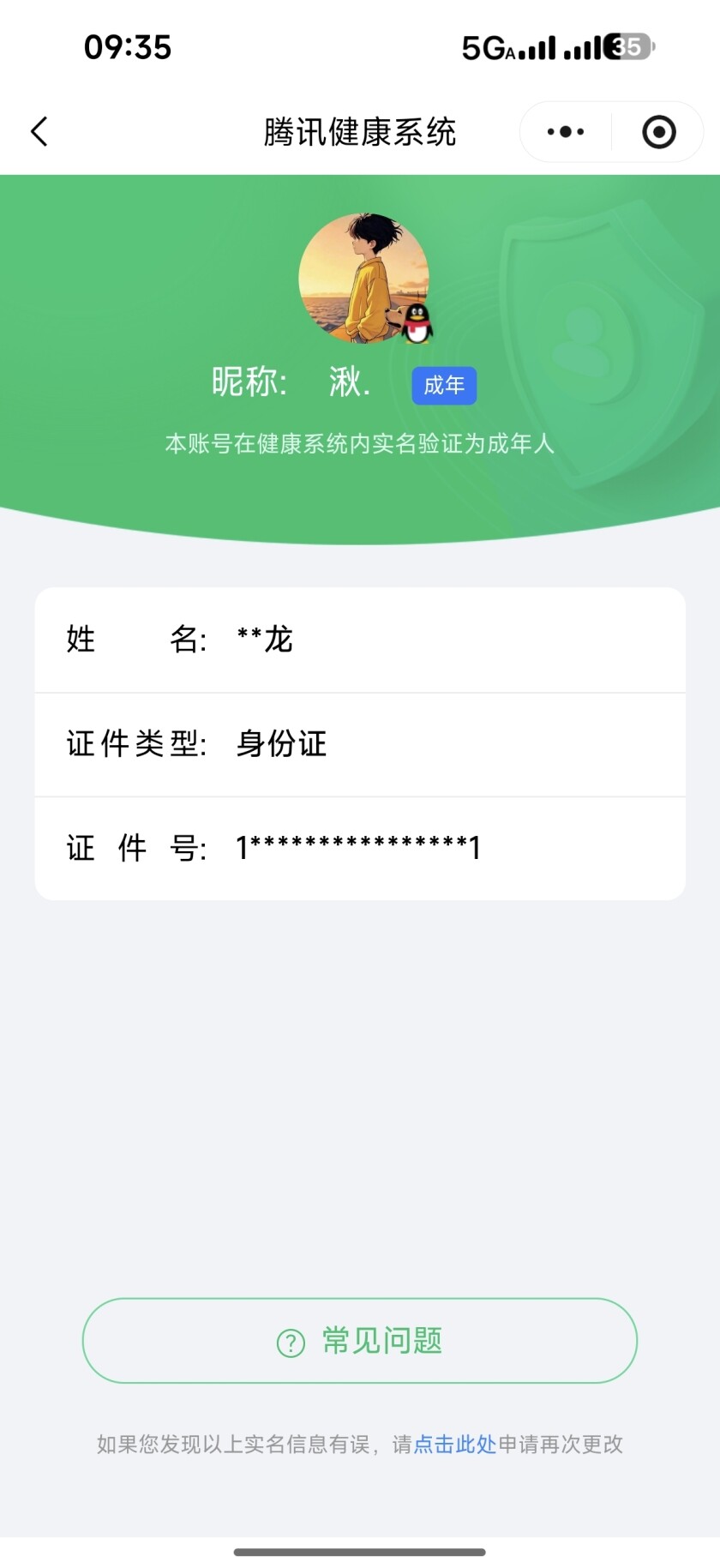The width and height of the screenshot is (720, 1568).
Task: Tap the circular close/minimize capsule button
Action: 657,131
